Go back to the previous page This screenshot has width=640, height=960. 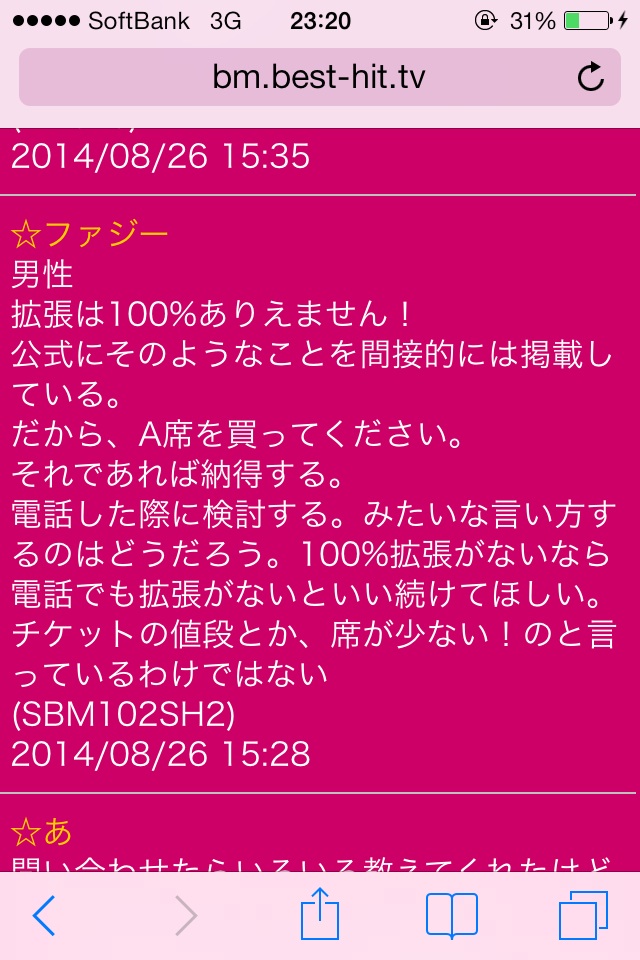point(43,915)
